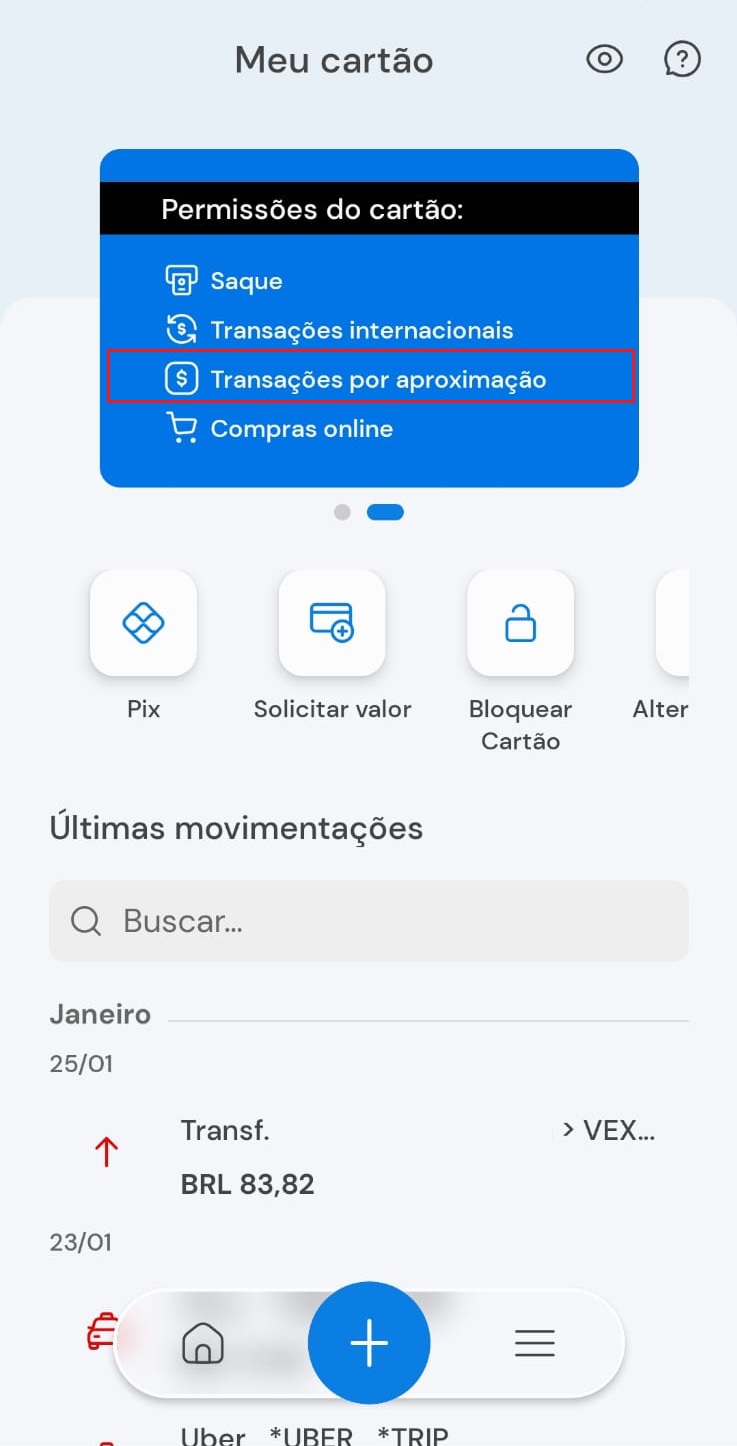The image size is (737, 1446).
Task: Tap the Compras online permission
Action: (x=300, y=429)
